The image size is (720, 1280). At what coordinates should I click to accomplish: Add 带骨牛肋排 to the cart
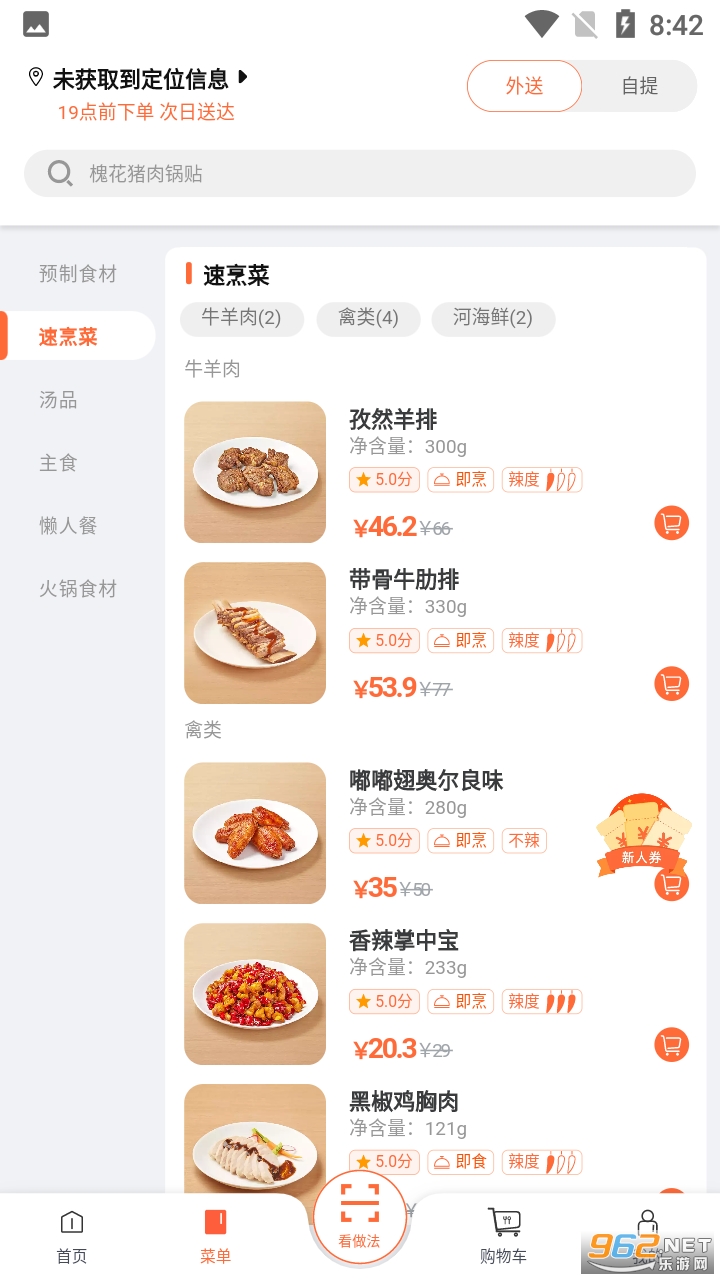(671, 684)
